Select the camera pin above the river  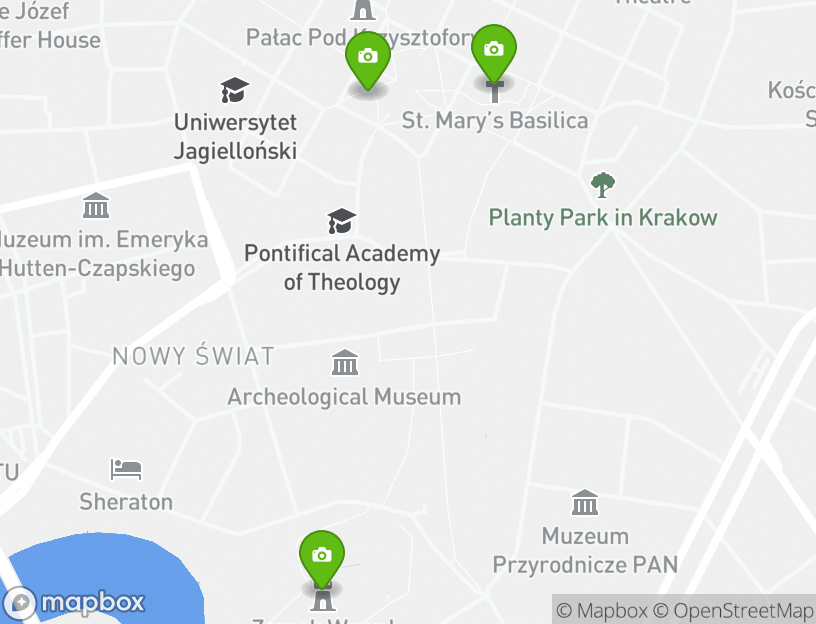tap(322, 557)
